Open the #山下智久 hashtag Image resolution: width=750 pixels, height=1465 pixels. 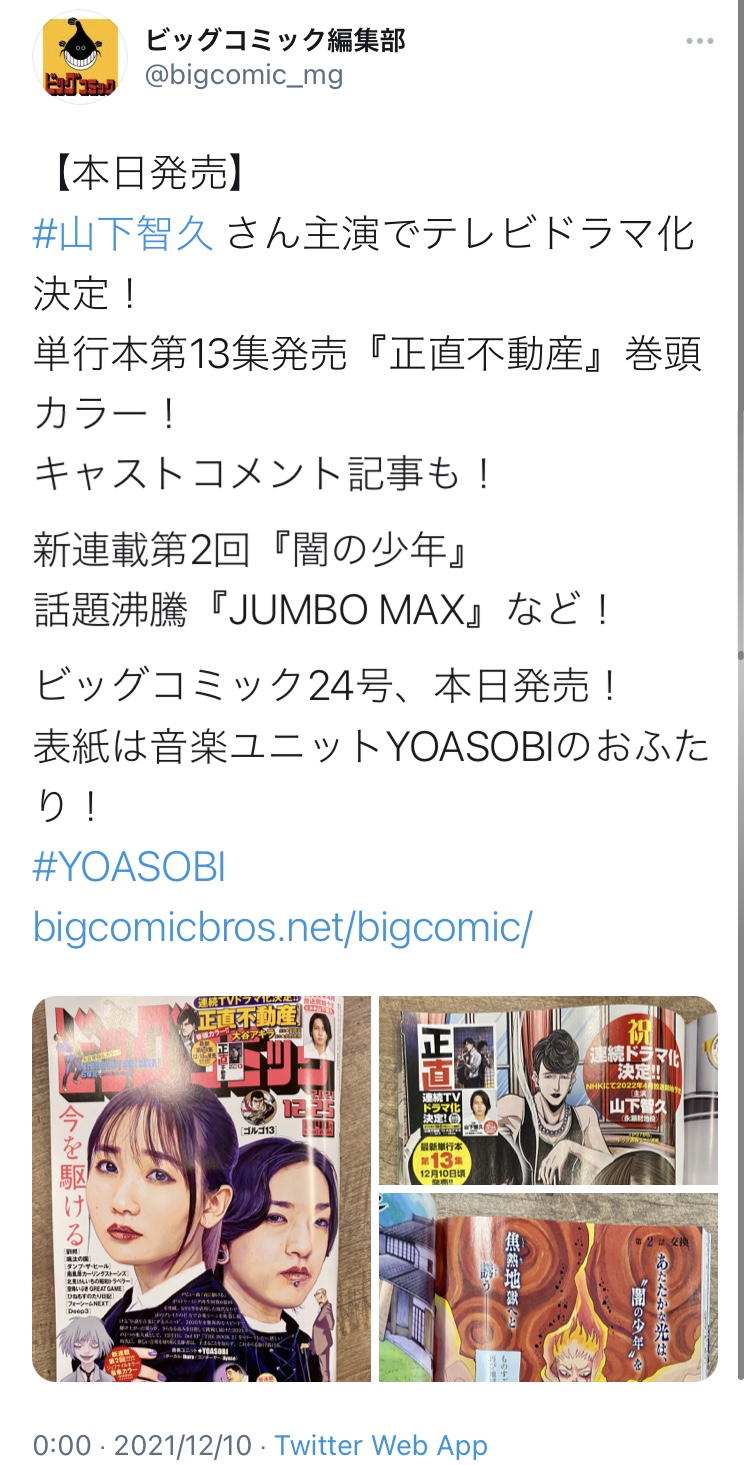(124, 235)
